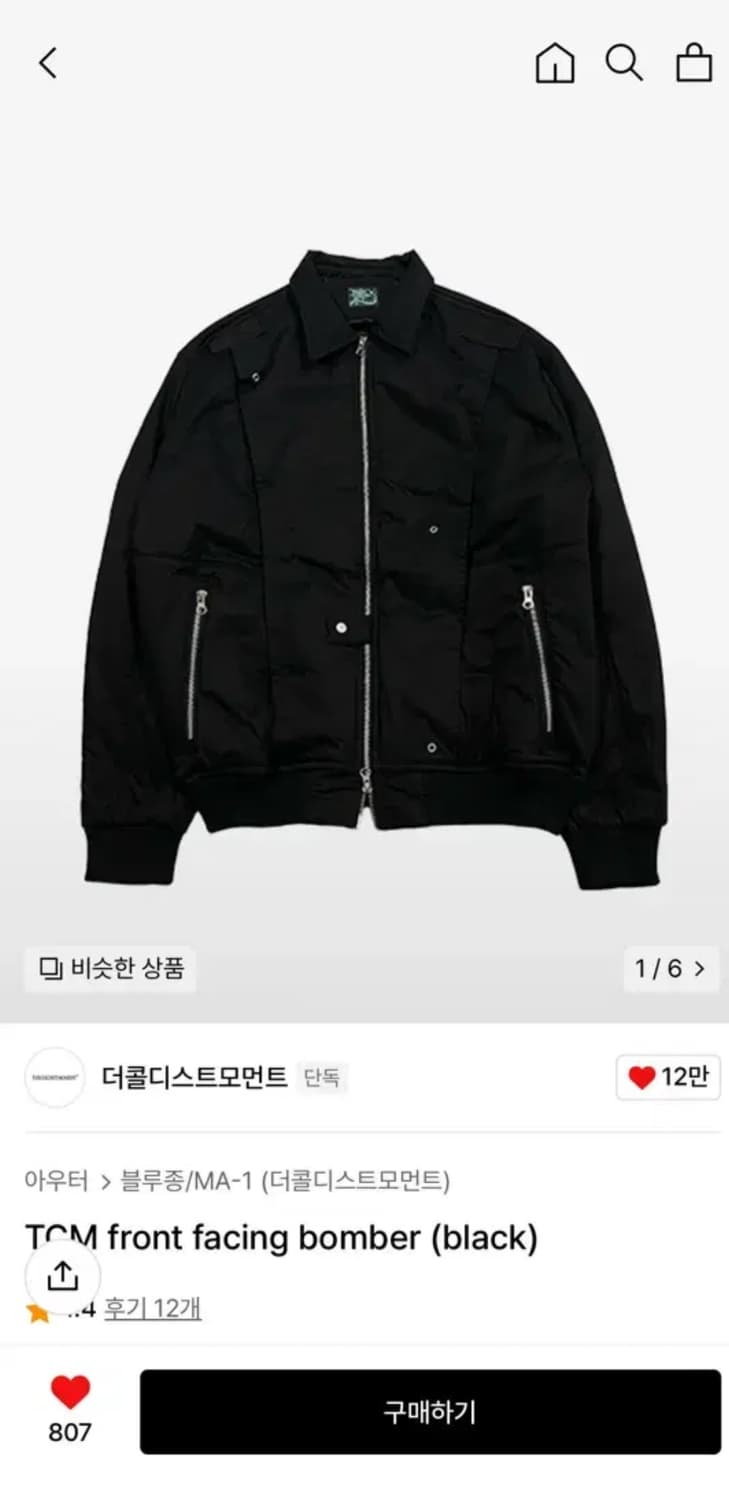Image resolution: width=729 pixels, height=1500 pixels.
Task: Open the share icon below the product title
Action: [x=63, y=1274]
